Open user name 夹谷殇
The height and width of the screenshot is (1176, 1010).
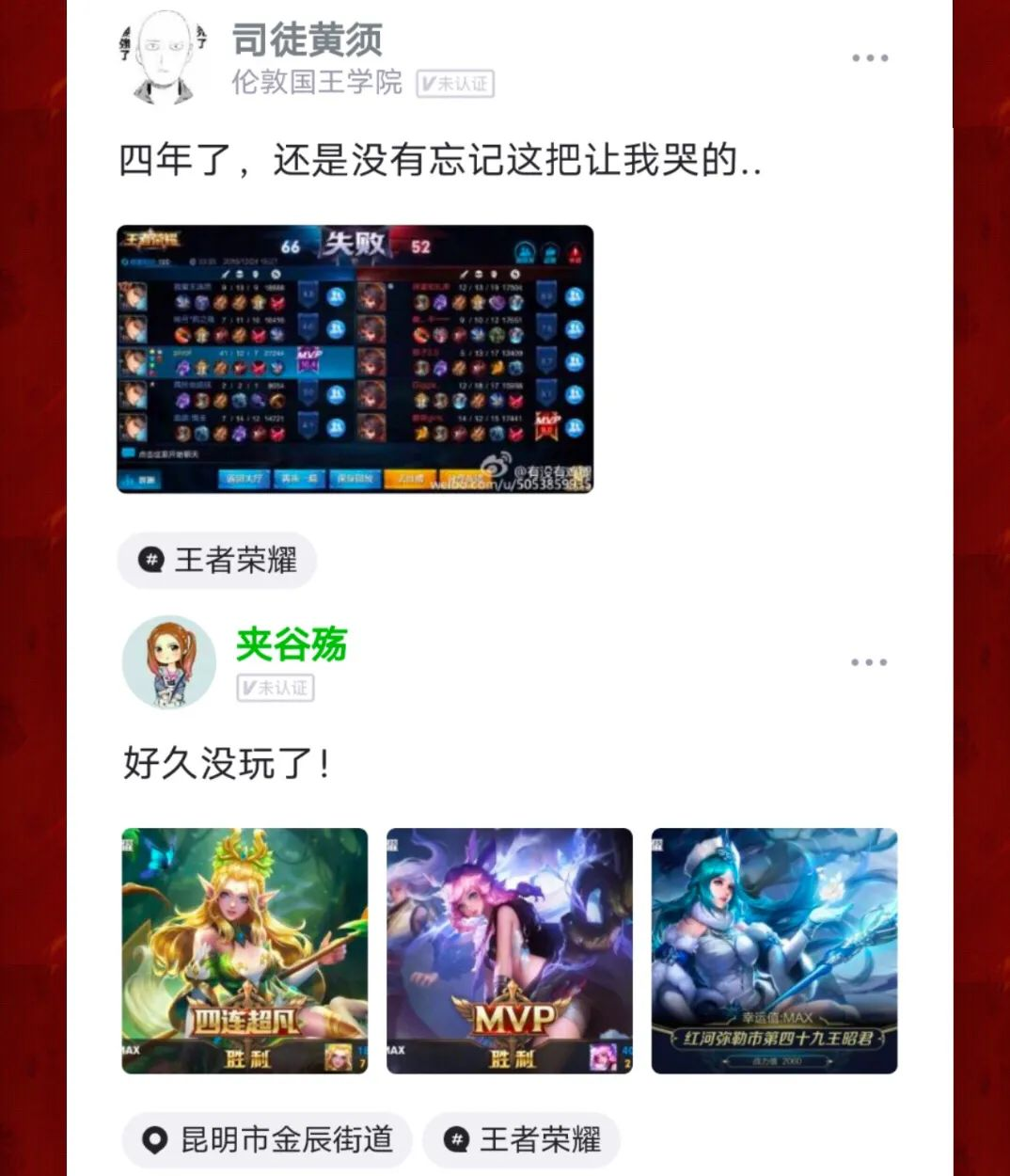(292, 644)
